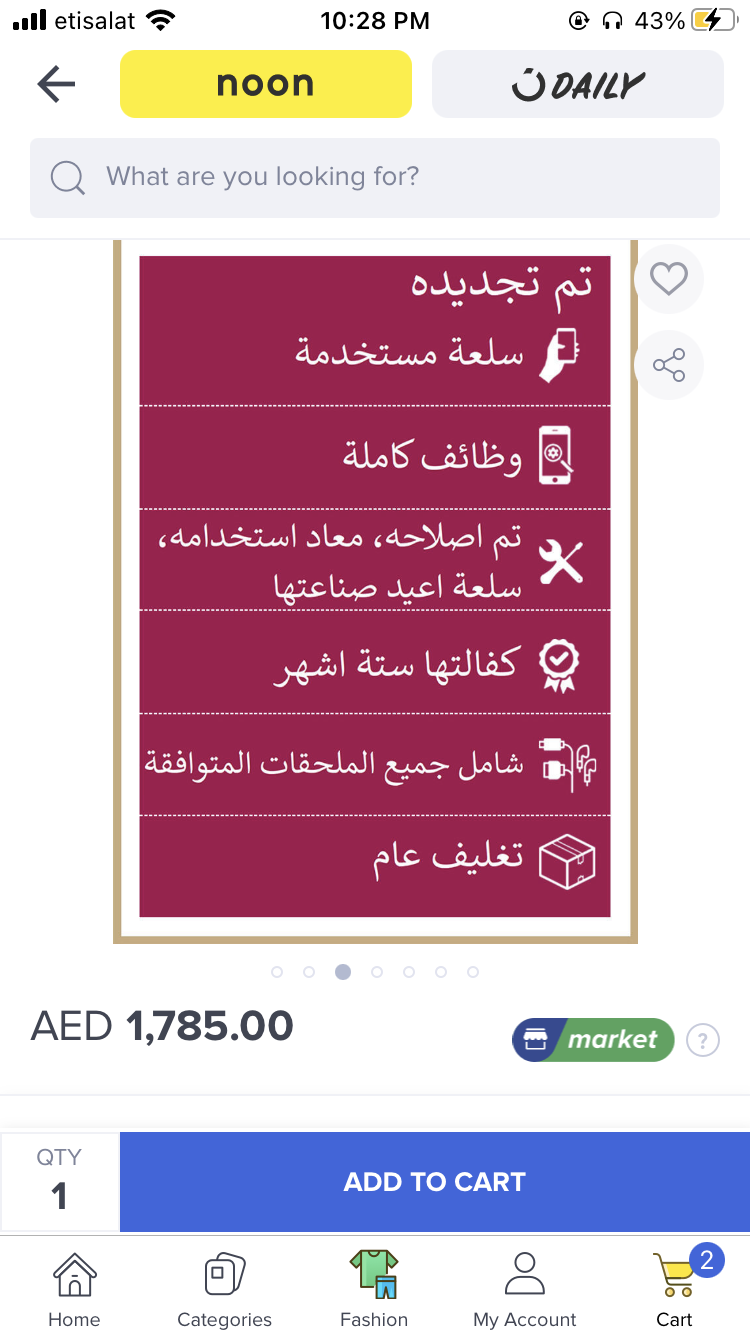Switch to the noon tab
Image resolution: width=750 pixels, height=1334 pixels.
265,85
